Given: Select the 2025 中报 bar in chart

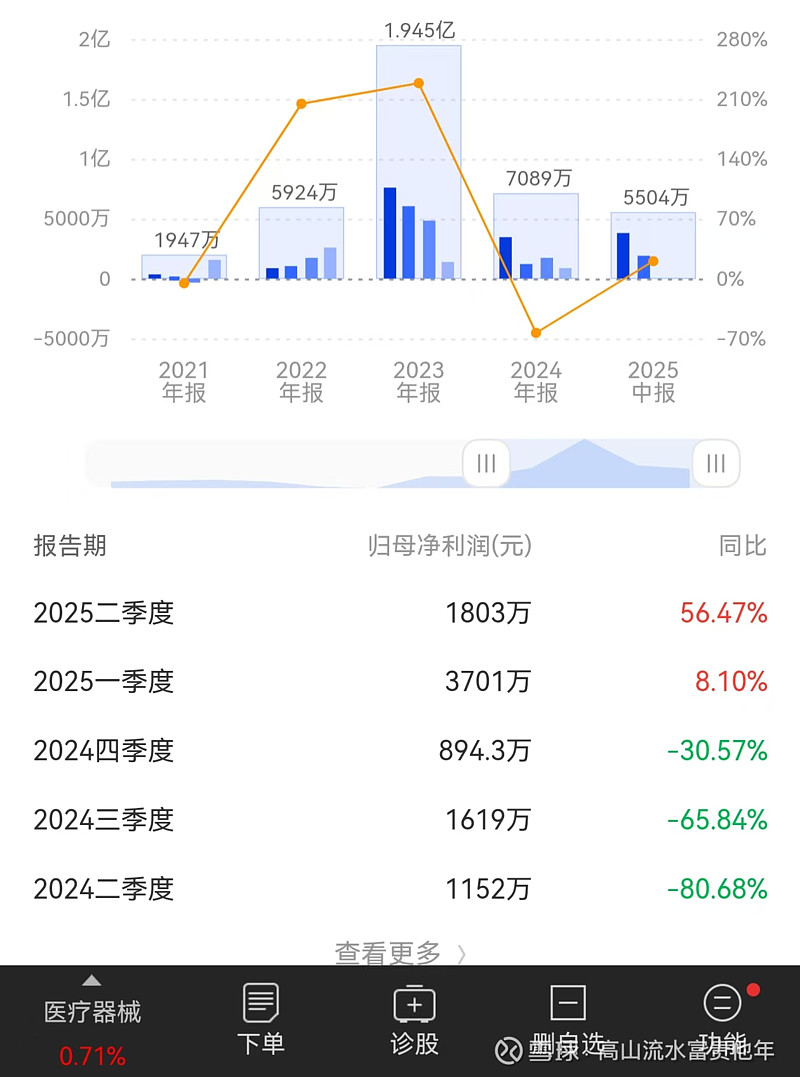Looking at the screenshot, I should [x=653, y=245].
